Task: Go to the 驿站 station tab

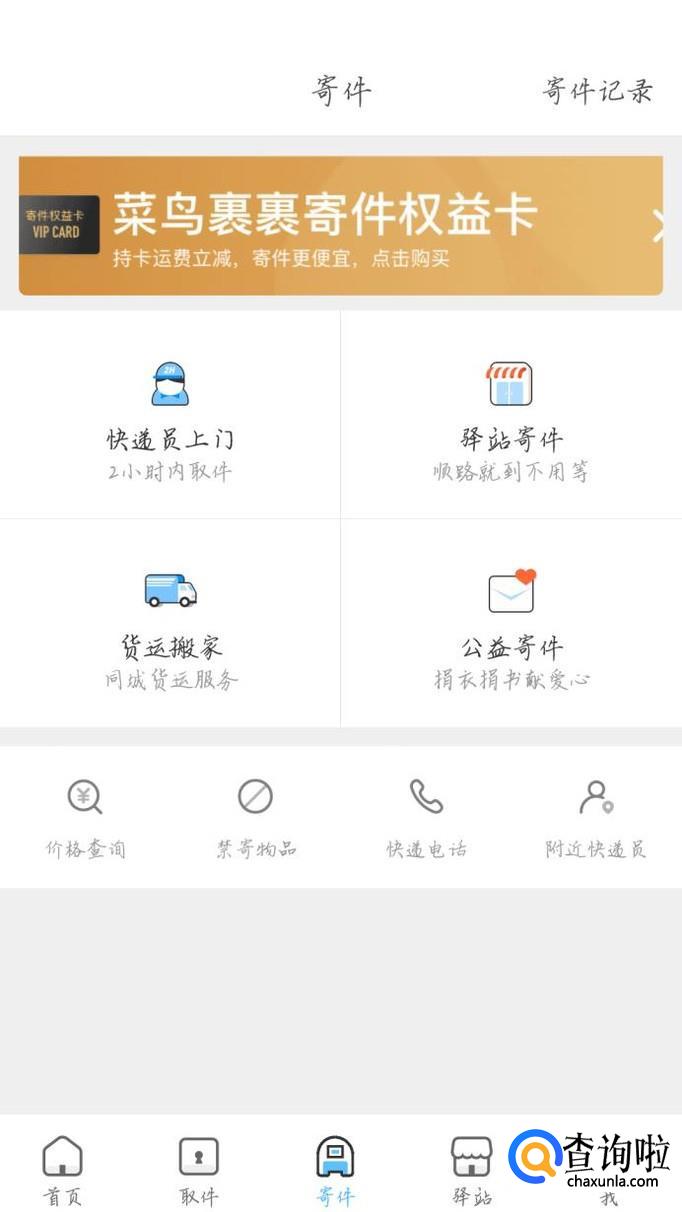Action: coord(471,1168)
